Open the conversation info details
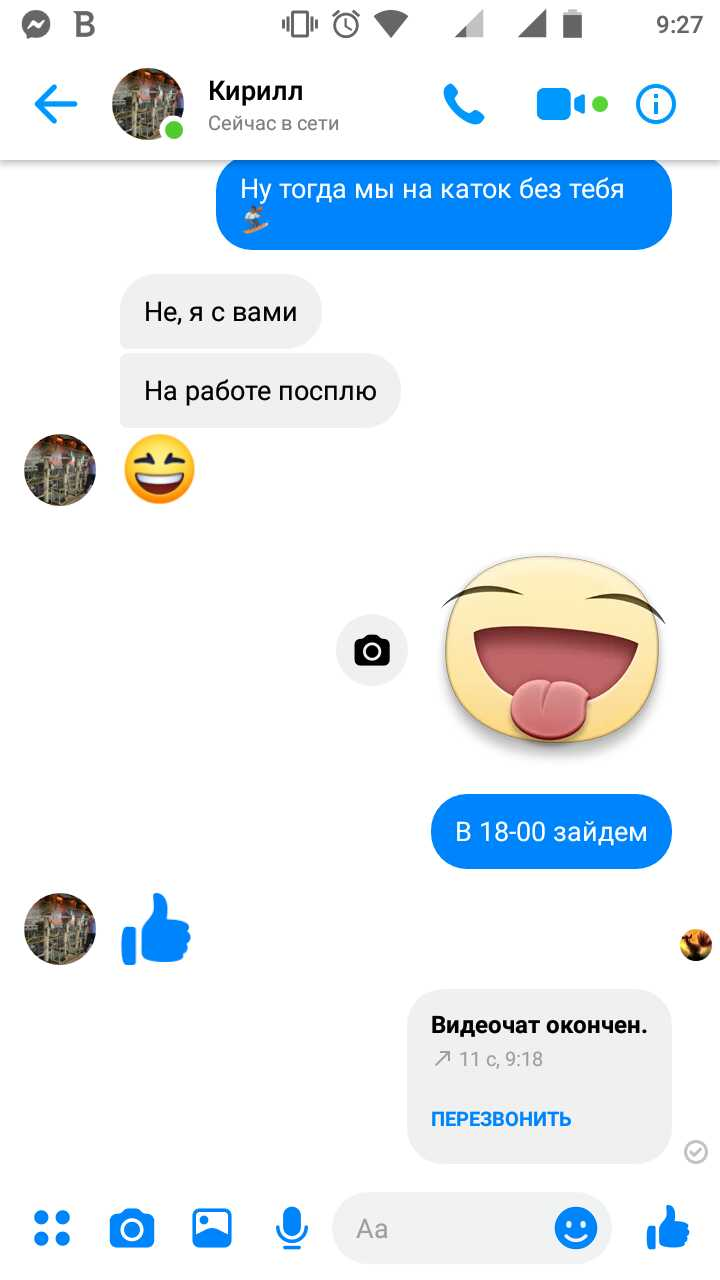The image size is (720, 1280). (656, 104)
